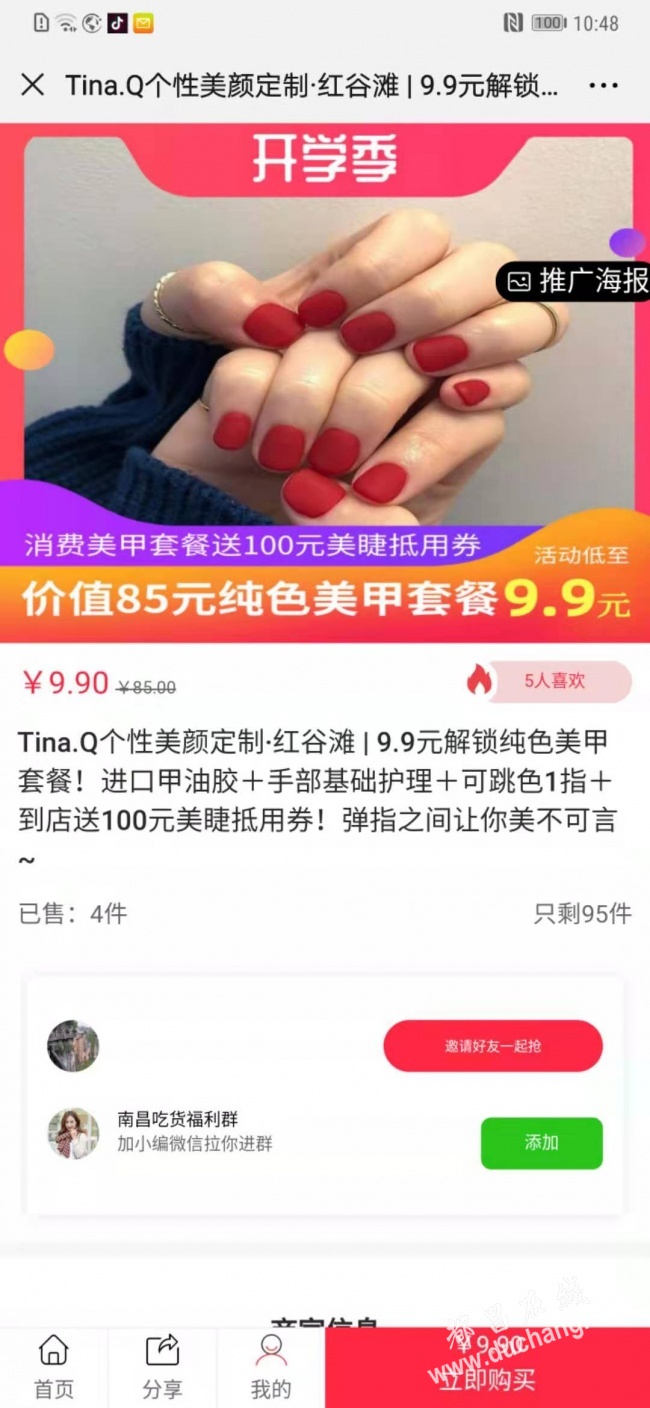Tap 邀请好友一起抢 to invite friends
The height and width of the screenshot is (1408, 650).
[492, 1046]
